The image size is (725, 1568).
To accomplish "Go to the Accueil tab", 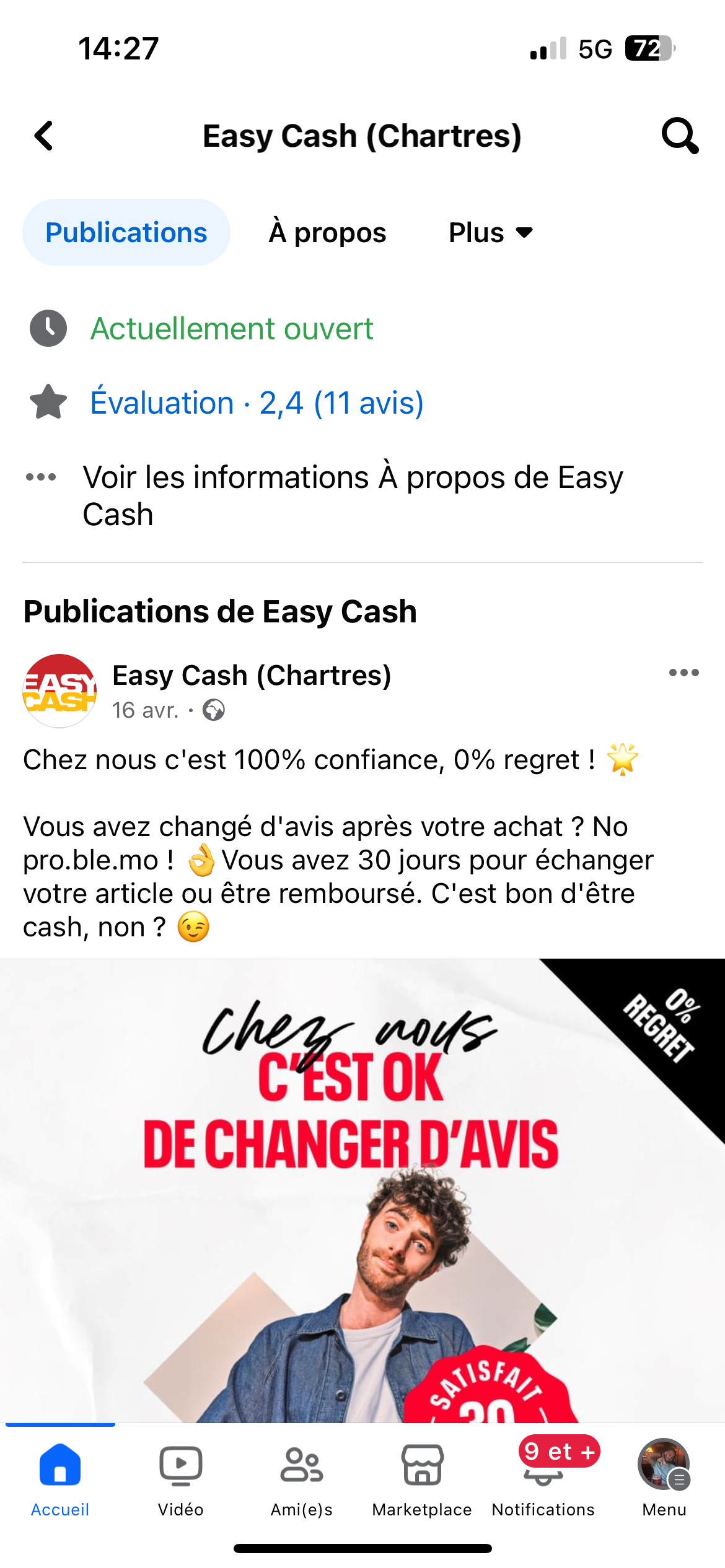I will (60, 1479).
